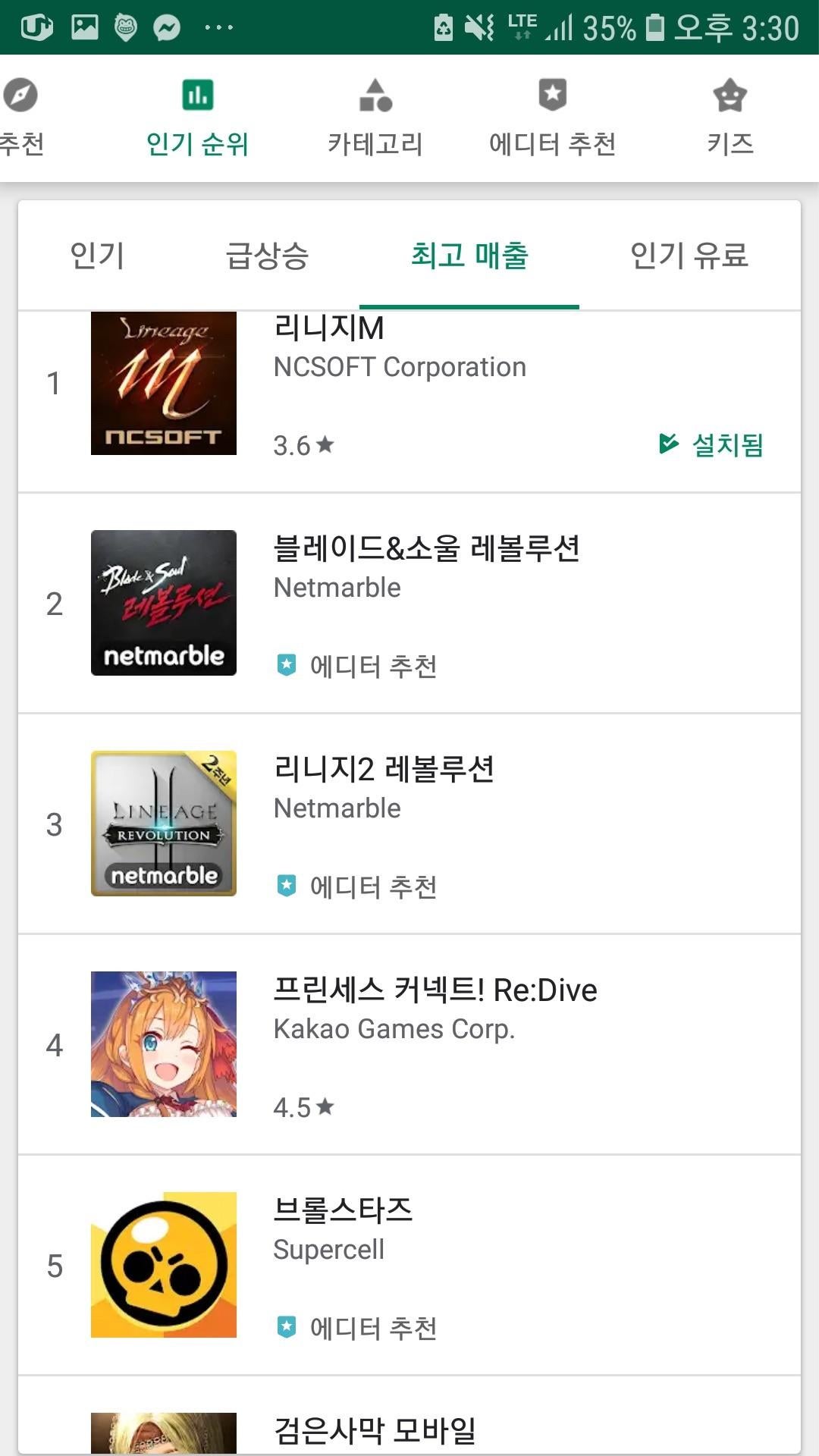
Task: Show the 급상승 chart
Action: click(x=267, y=256)
